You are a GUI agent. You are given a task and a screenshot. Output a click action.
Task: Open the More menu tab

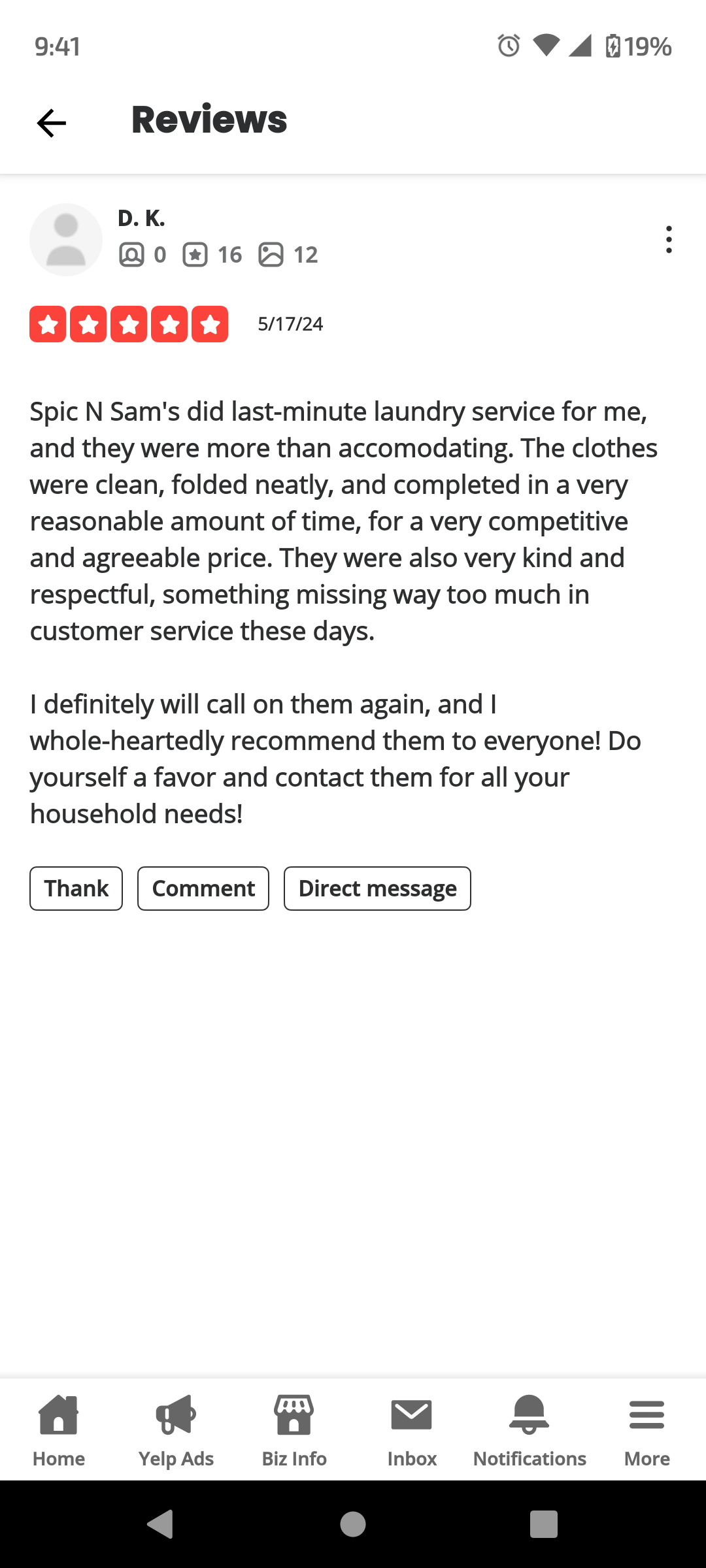pyautogui.click(x=647, y=1429)
